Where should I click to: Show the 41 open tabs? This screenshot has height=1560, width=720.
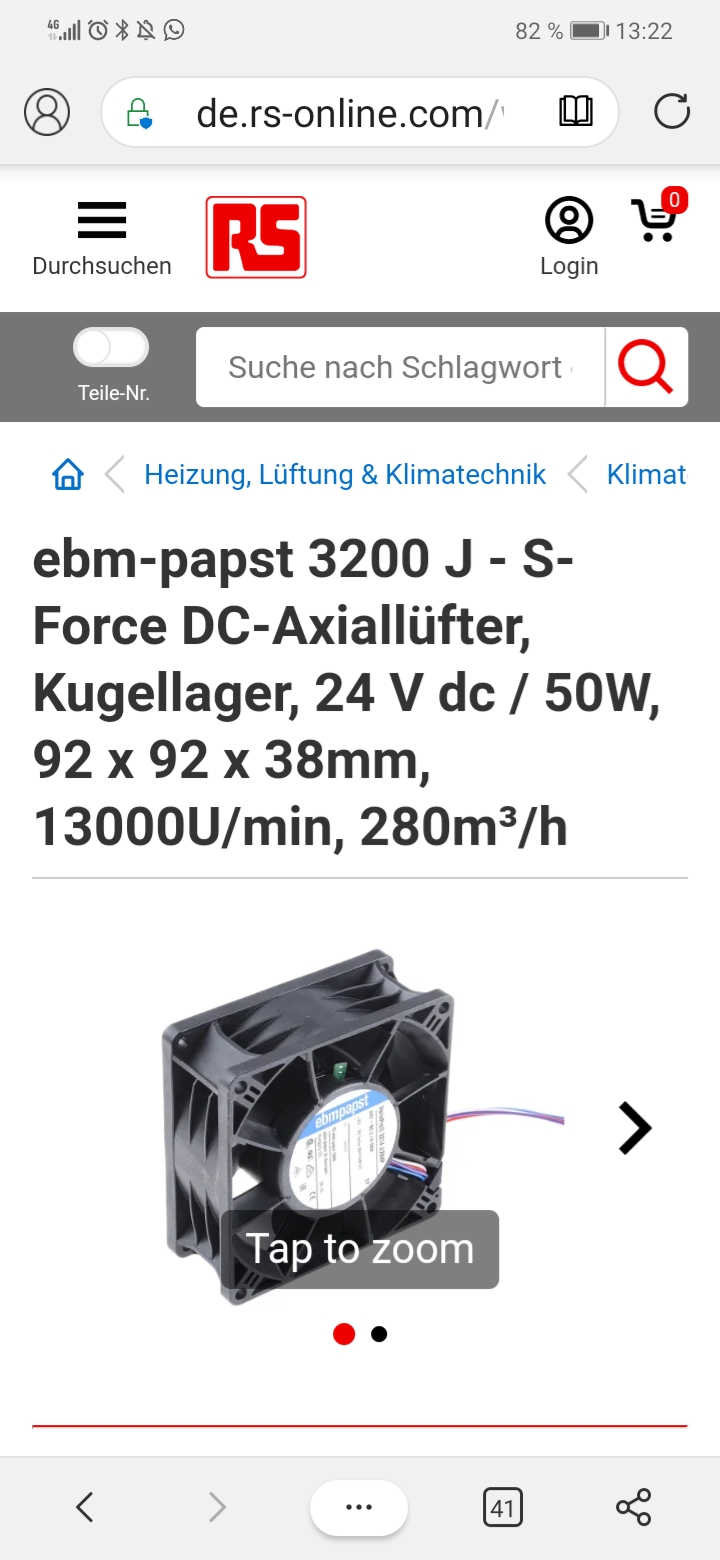(x=502, y=1507)
